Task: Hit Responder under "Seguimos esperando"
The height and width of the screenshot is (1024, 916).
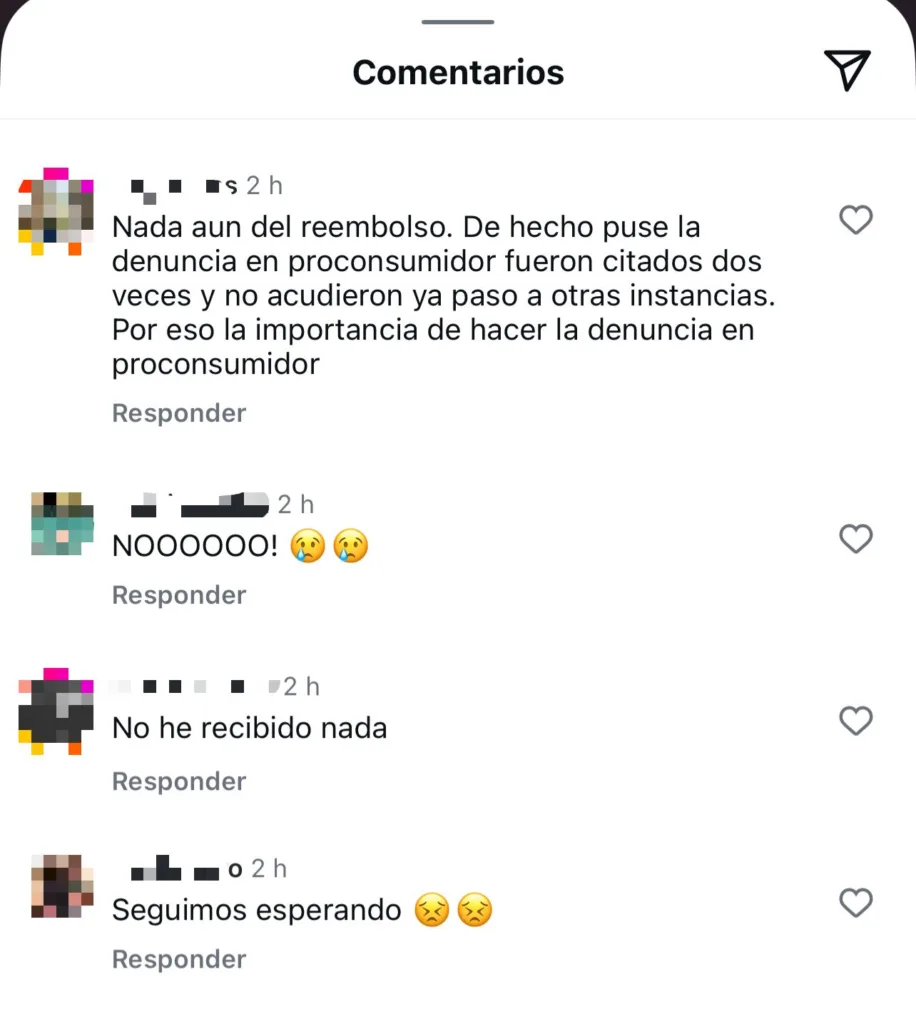Action: tap(179, 959)
